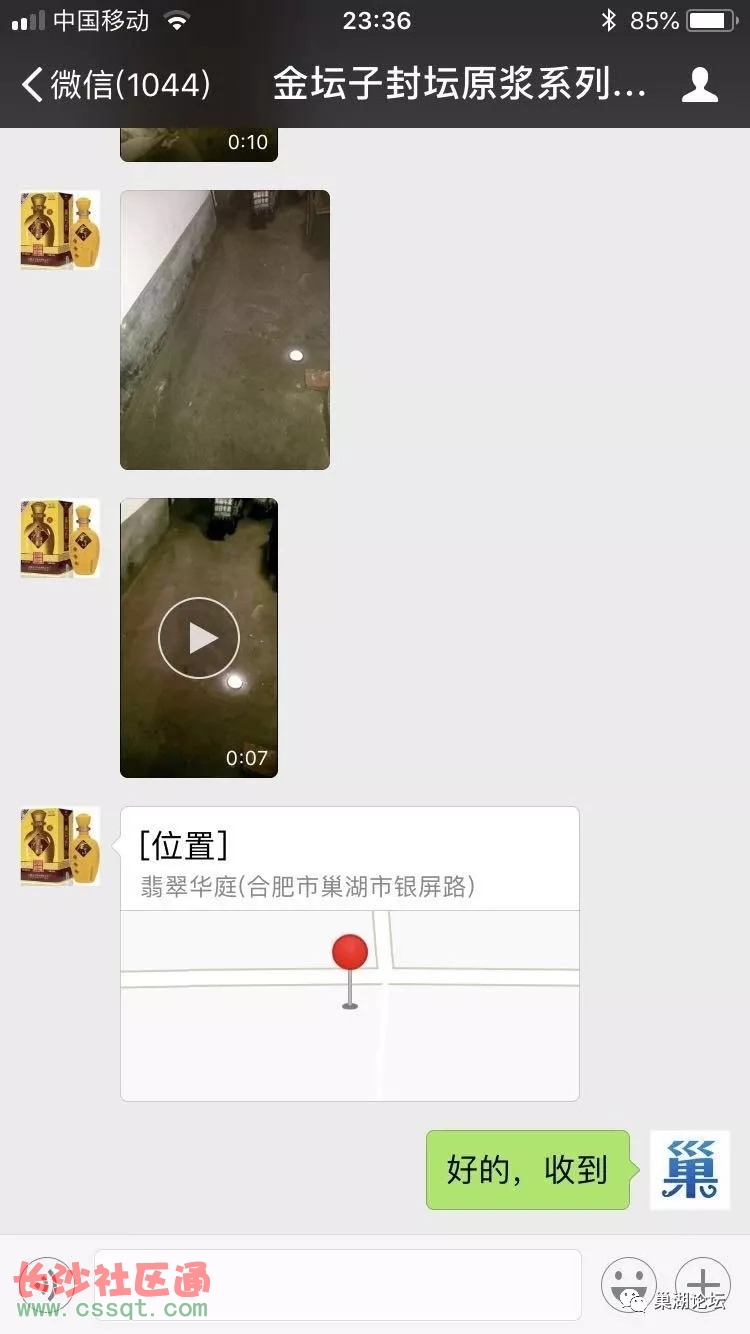Open the emoji sticker panel
750x1334 pixels.
click(x=628, y=1284)
